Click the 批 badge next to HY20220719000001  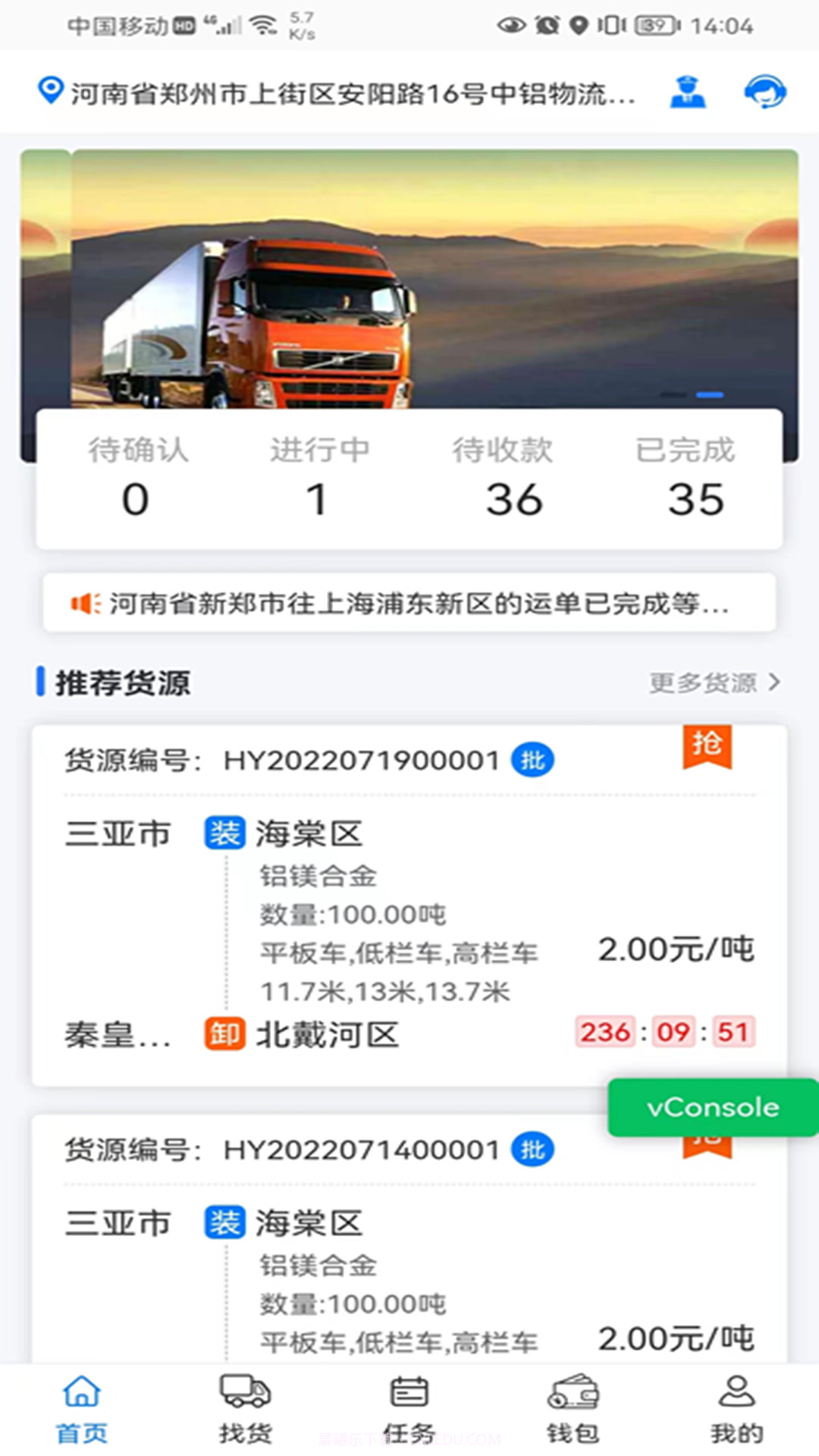533,760
